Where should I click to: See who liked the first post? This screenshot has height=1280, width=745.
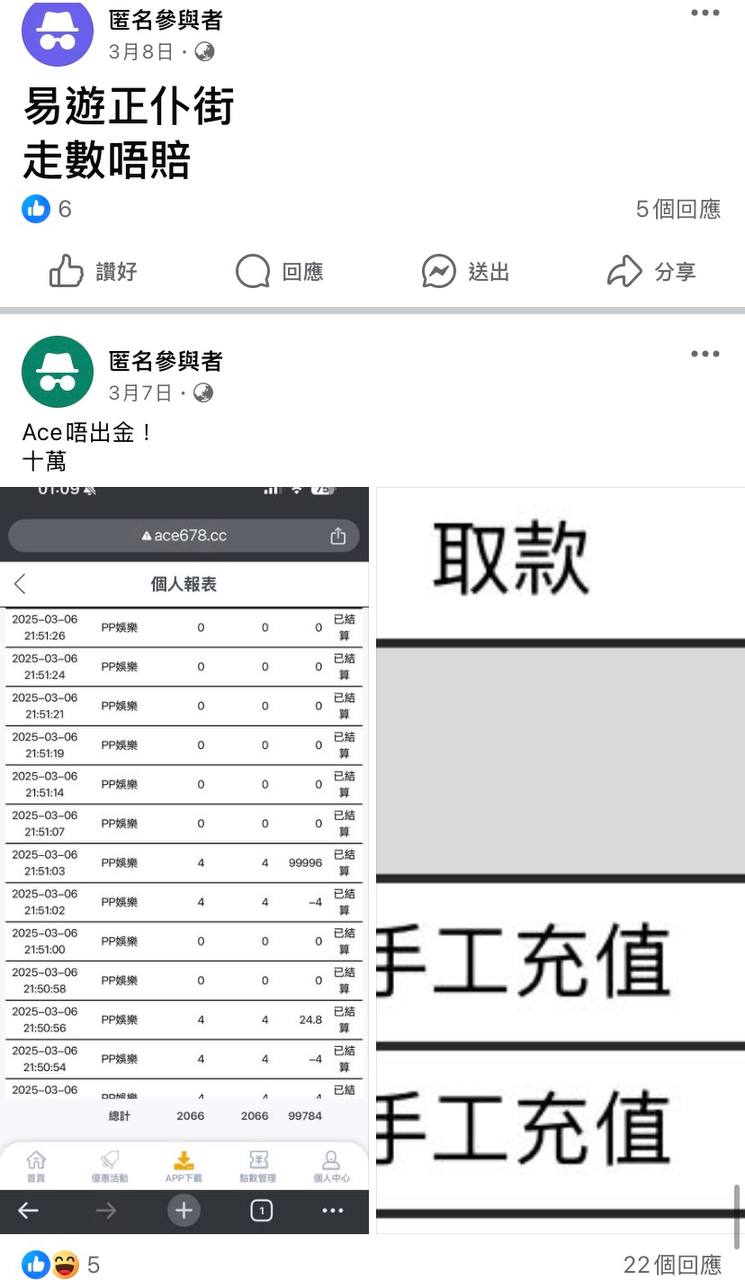click(x=47, y=209)
